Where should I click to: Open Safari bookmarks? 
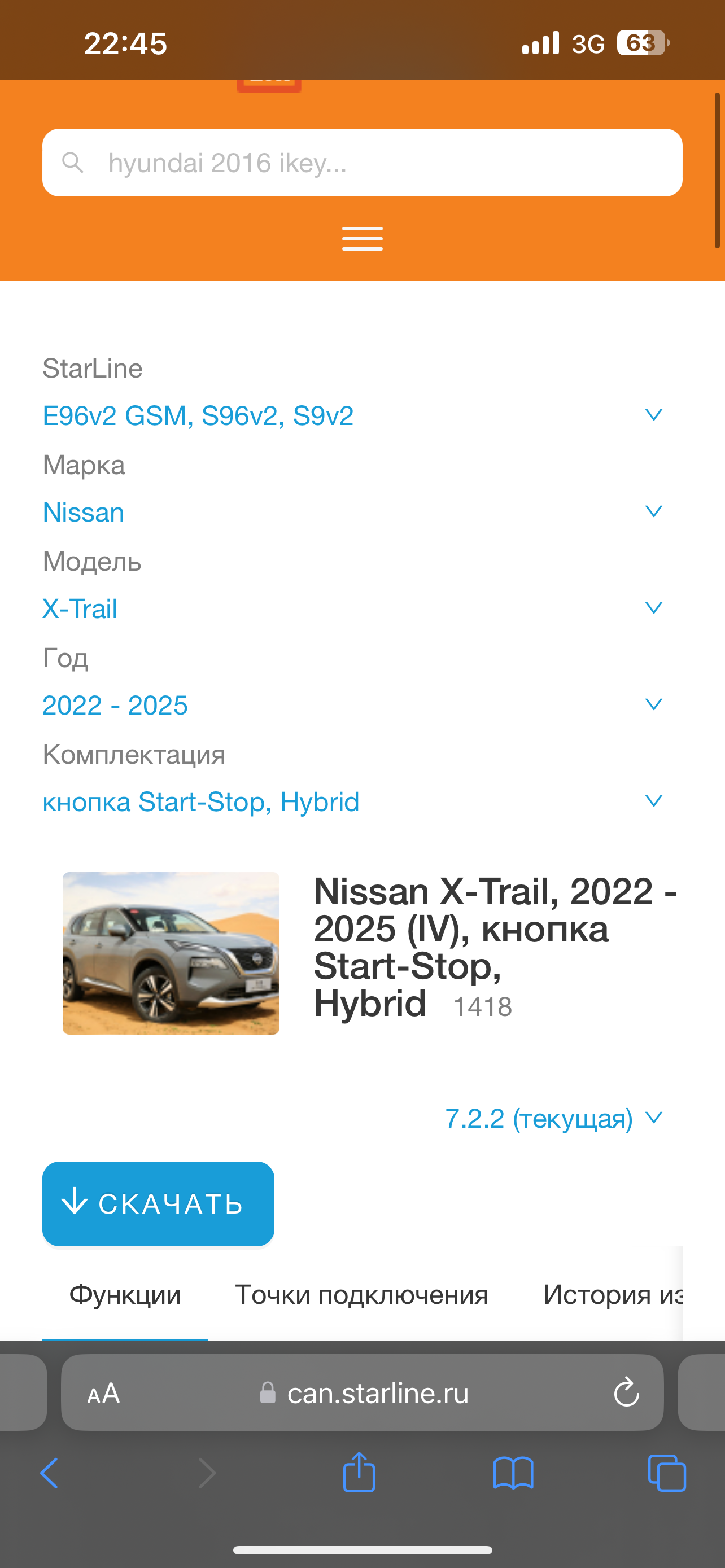coord(513,1473)
